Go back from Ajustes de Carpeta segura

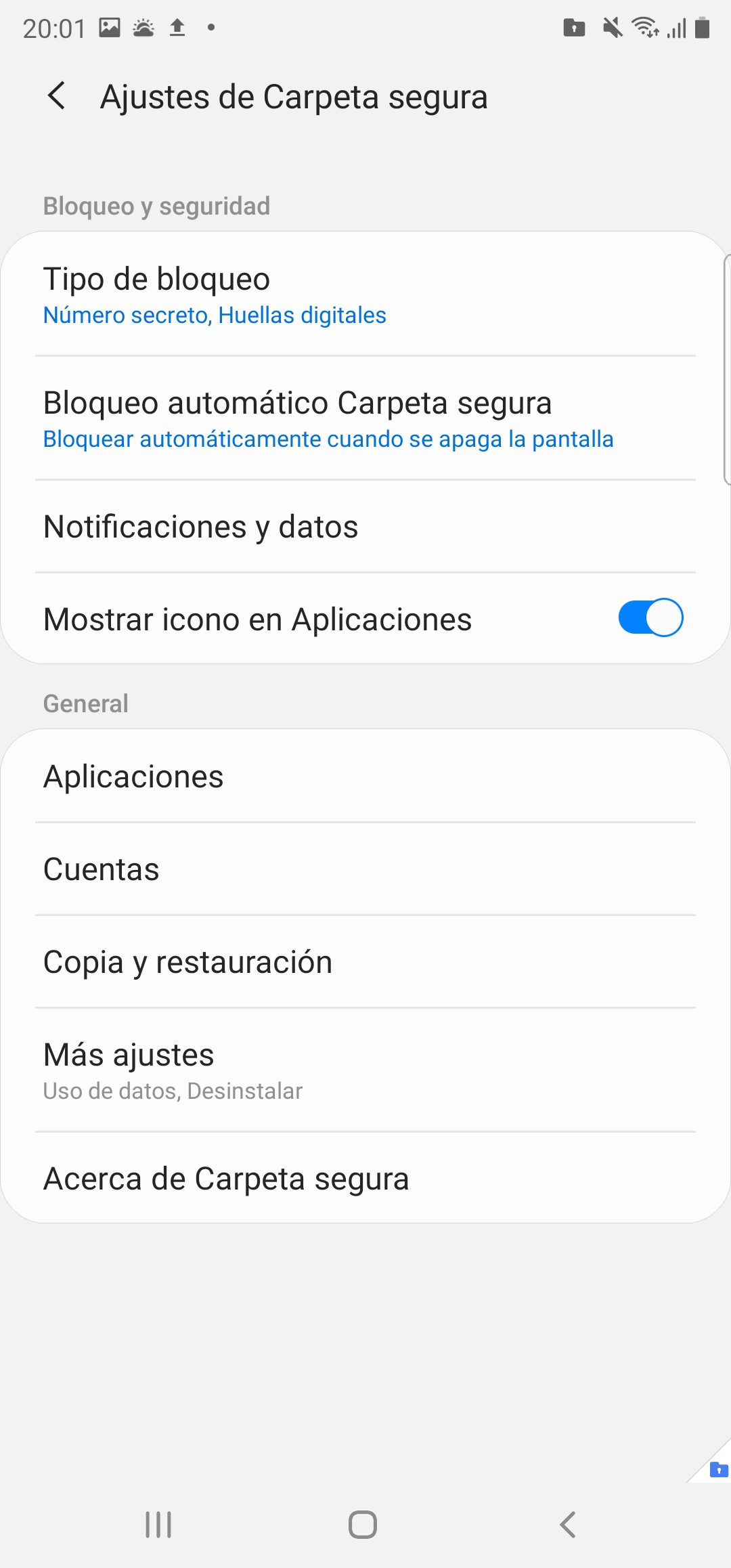[57, 95]
